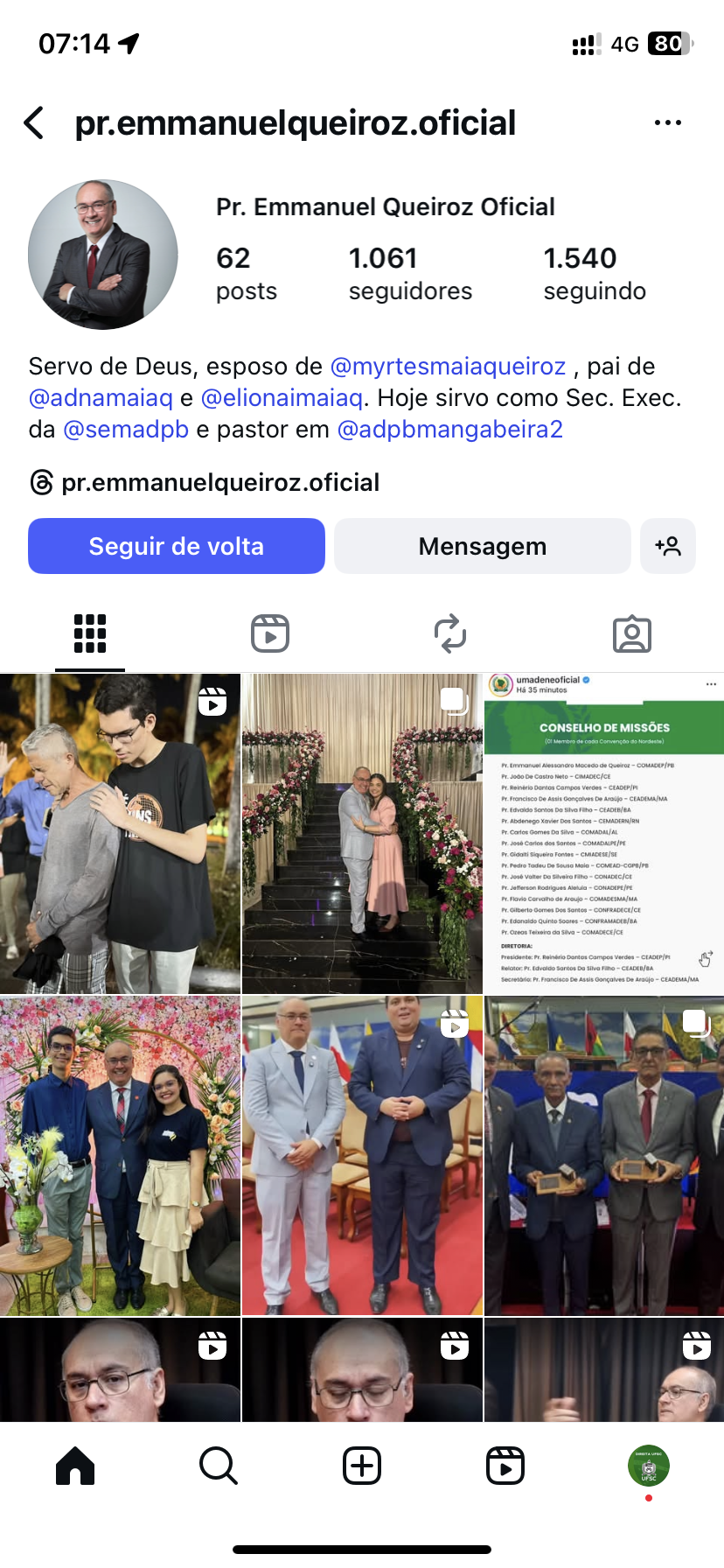The width and height of the screenshot is (724, 1568).
Task: Show suggested accounts via add-person icon
Action: click(x=668, y=546)
